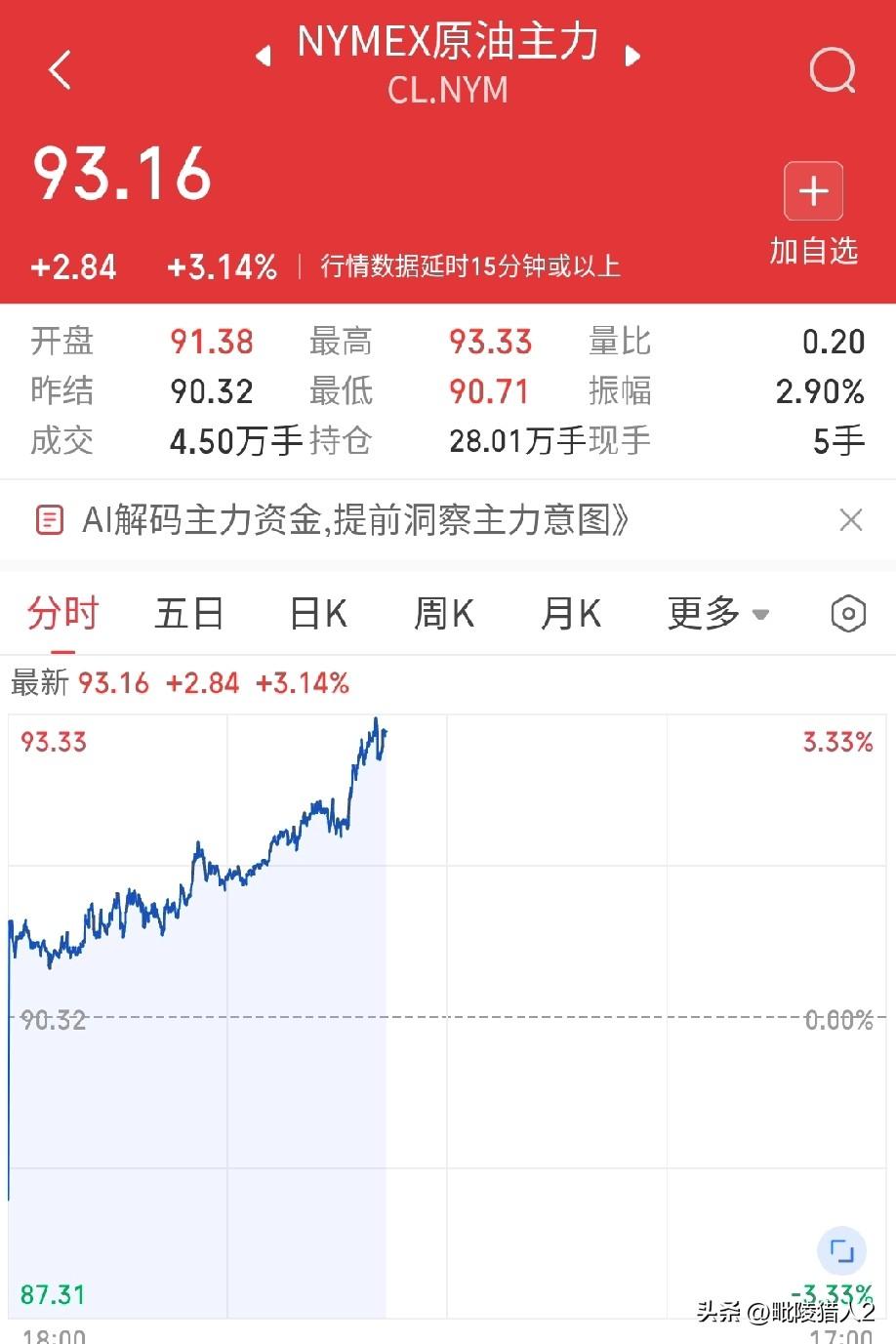The image size is (896, 1344).
Task: Open chart settings via the gear icon
Action: pyautogui.click(x=847, y=613)
